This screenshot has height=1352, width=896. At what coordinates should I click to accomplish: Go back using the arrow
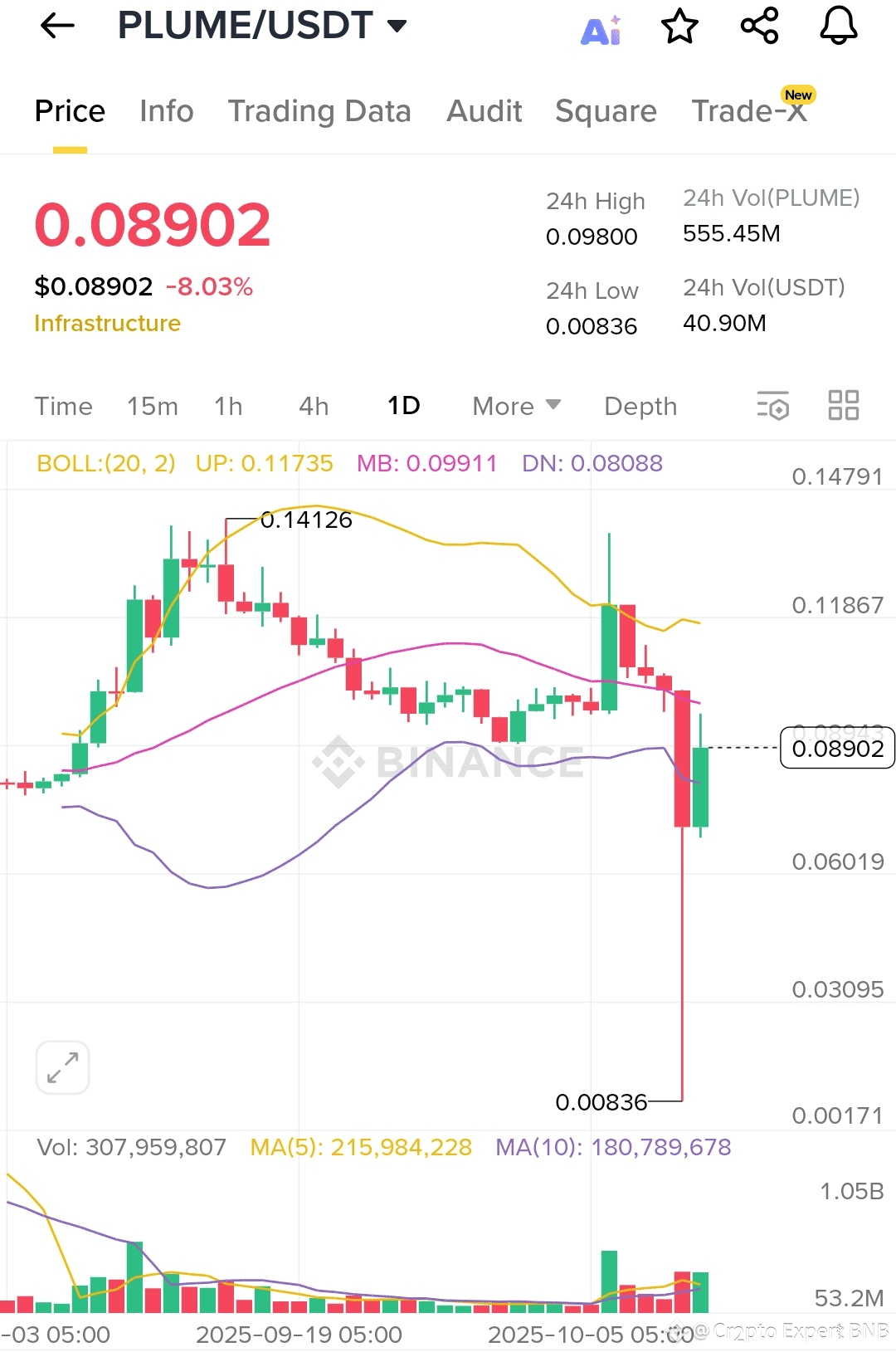pyautogui.click(x=57, y=26)
